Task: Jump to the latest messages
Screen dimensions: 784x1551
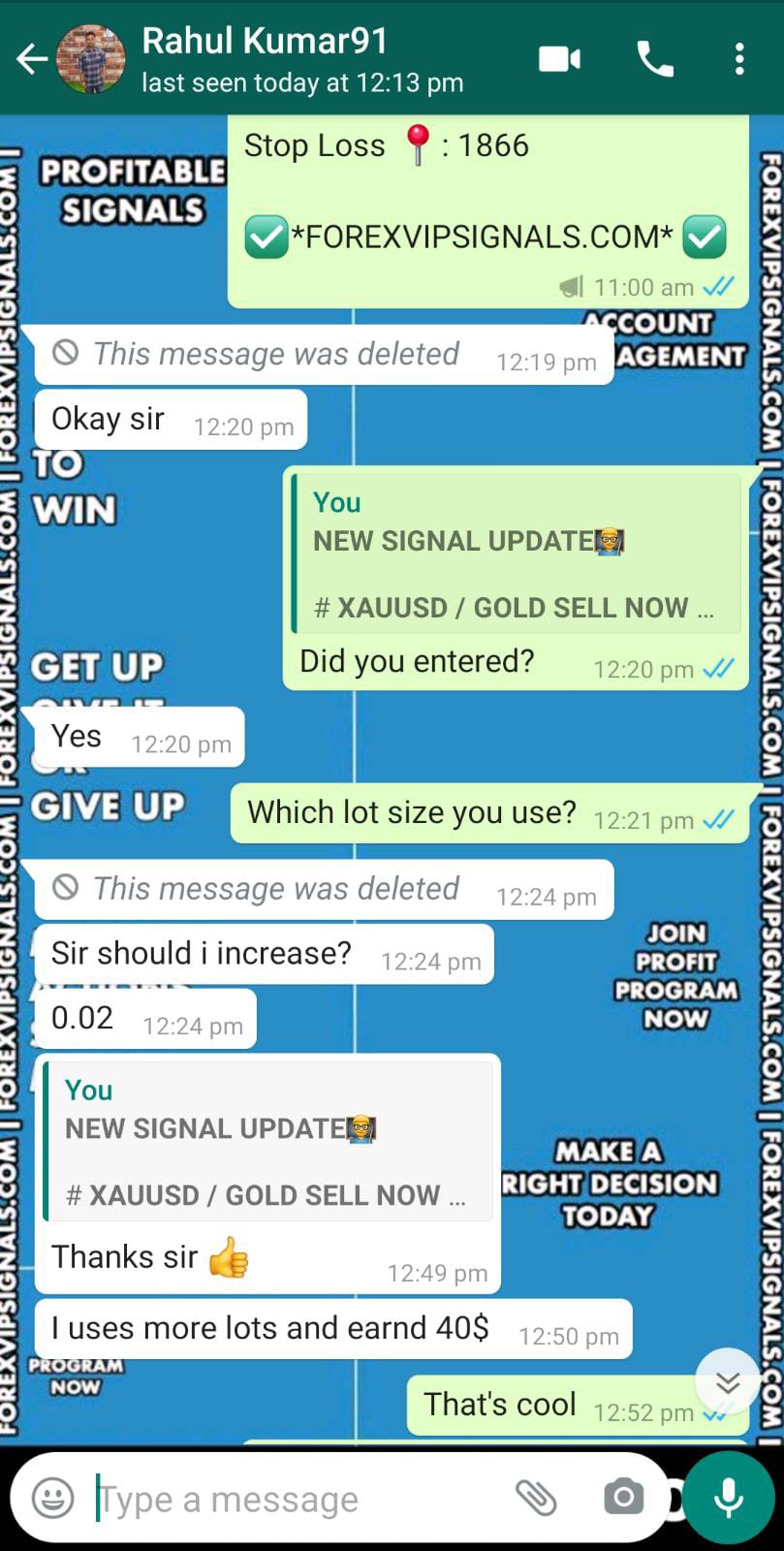Action: pos(727,1381)
